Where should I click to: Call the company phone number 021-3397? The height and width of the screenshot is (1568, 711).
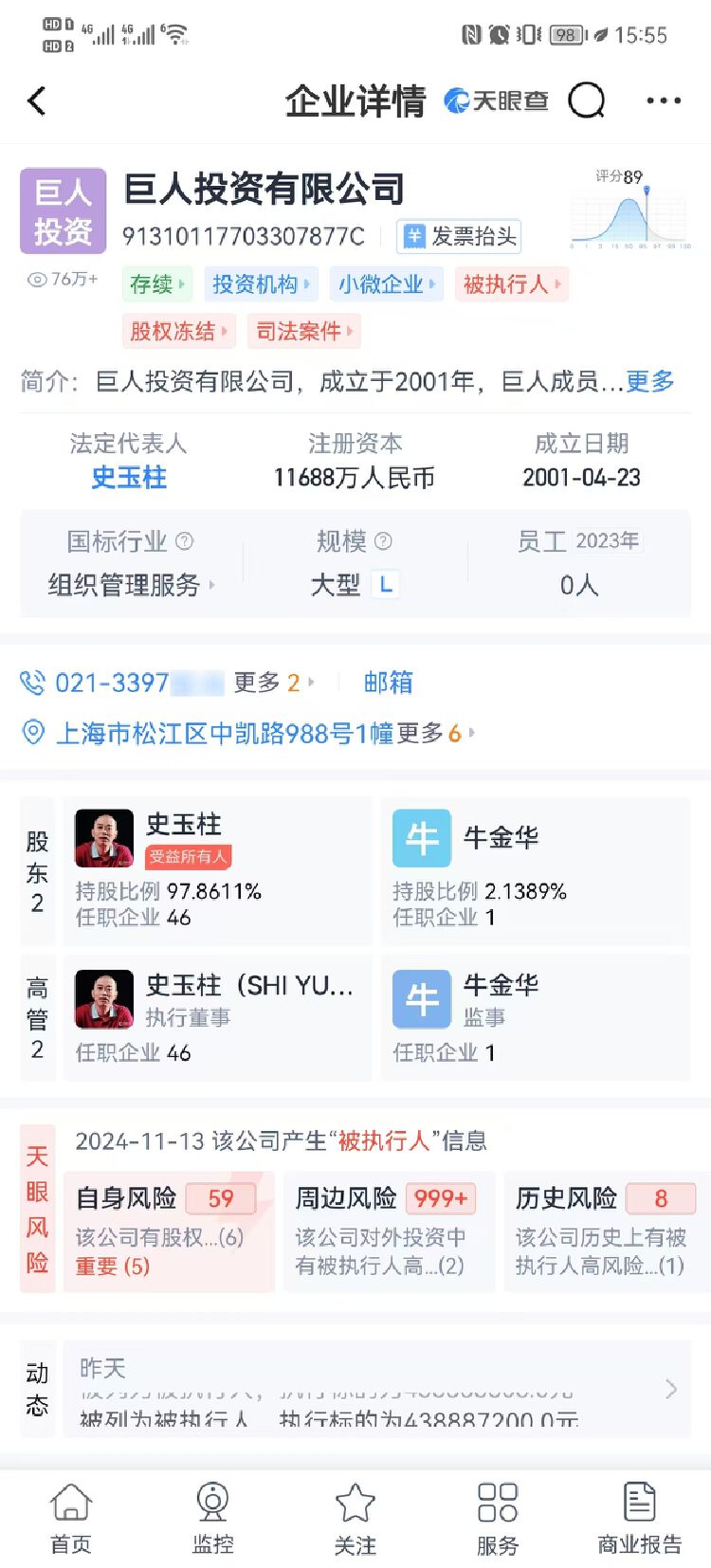click(112, 683)
